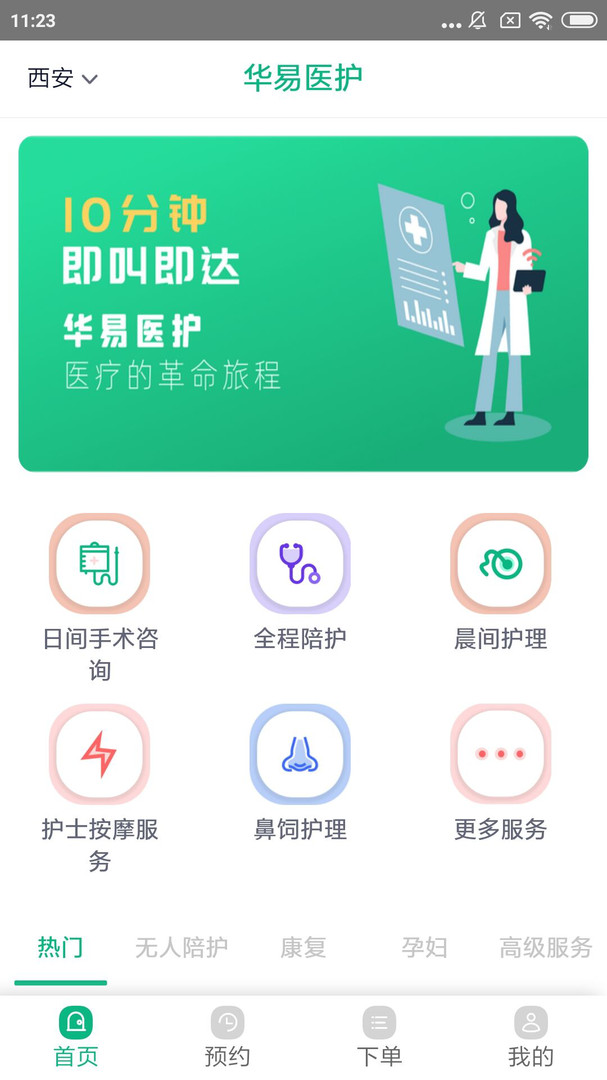Open 日间手术咨询 service

[x=99, y=564]
